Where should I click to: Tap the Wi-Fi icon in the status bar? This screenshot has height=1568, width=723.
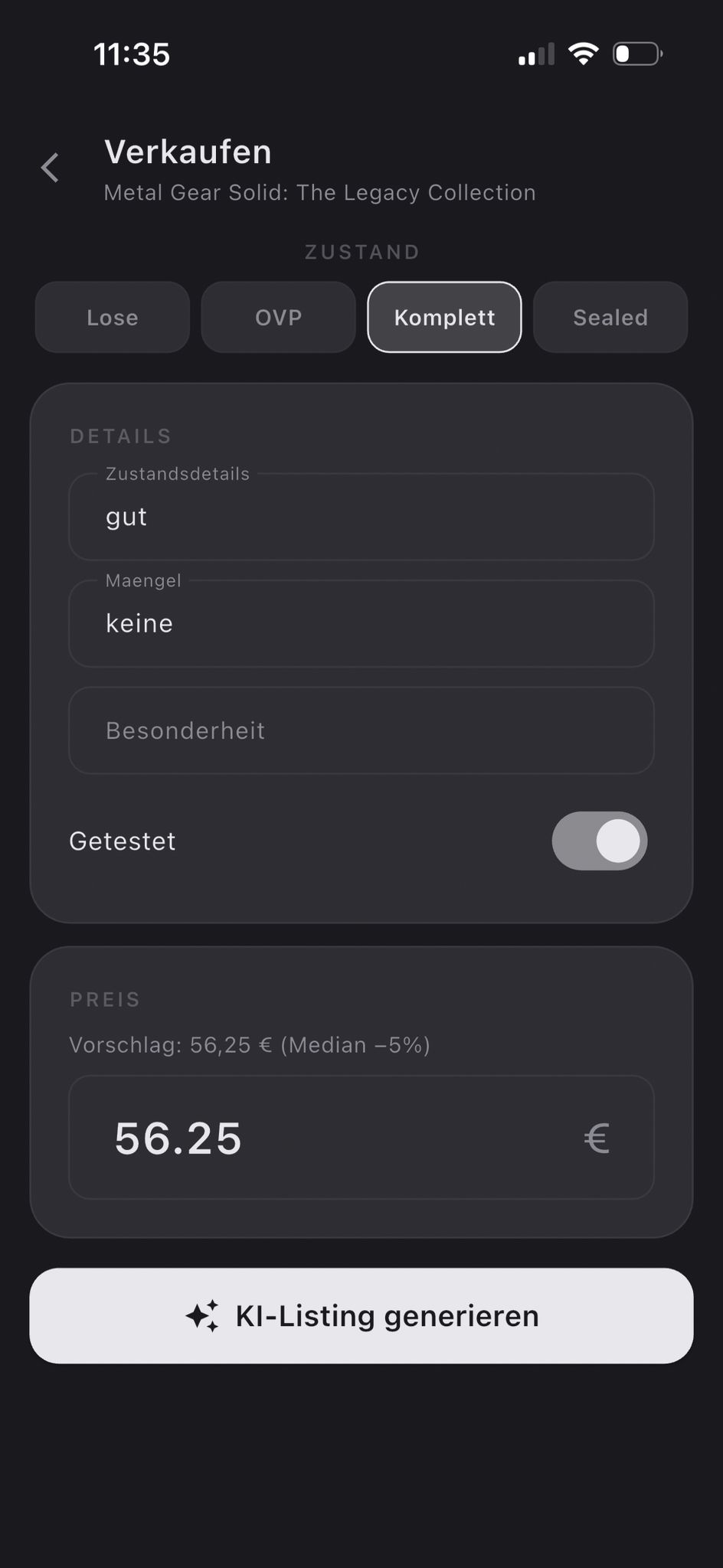coord(582,53)
